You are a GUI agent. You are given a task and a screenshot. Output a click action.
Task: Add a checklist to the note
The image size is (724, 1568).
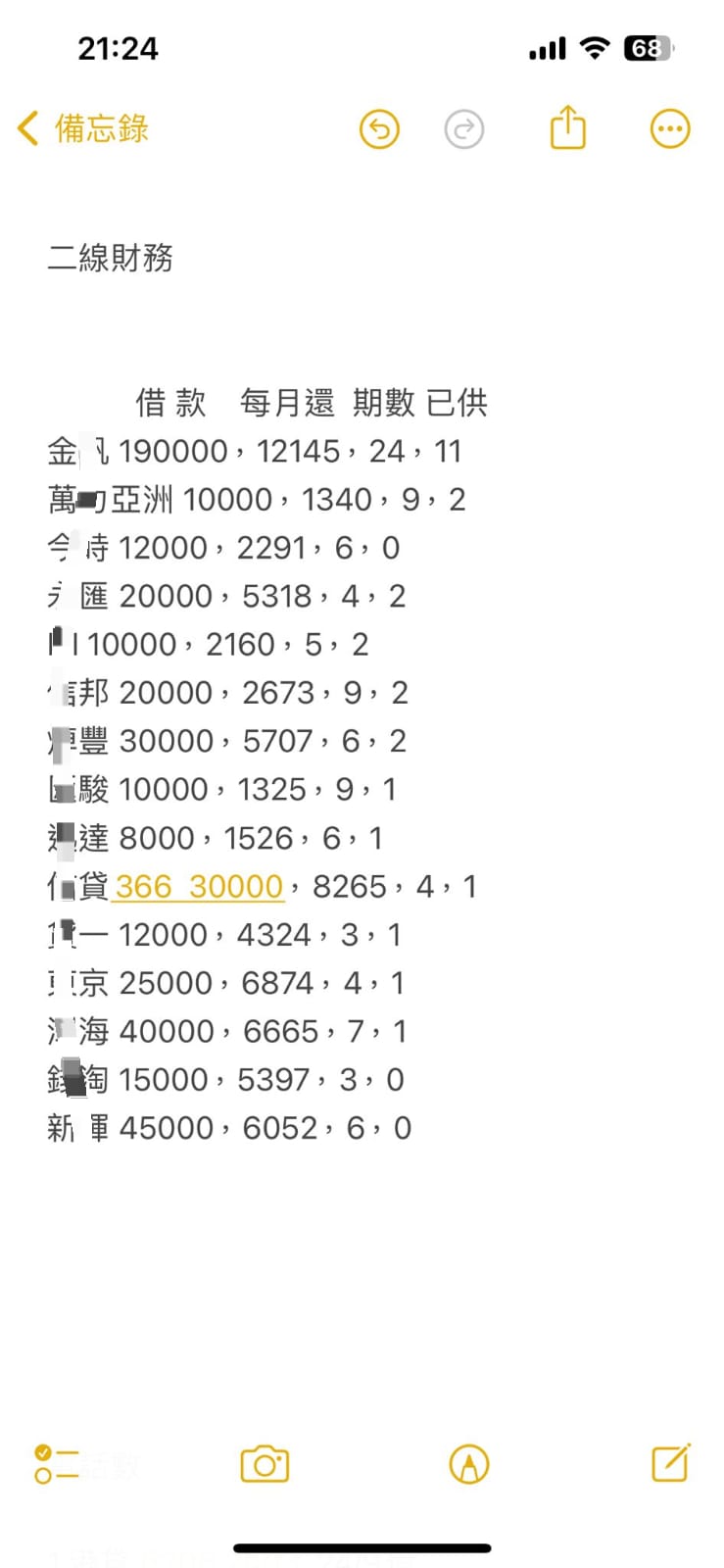point(56,1464)
